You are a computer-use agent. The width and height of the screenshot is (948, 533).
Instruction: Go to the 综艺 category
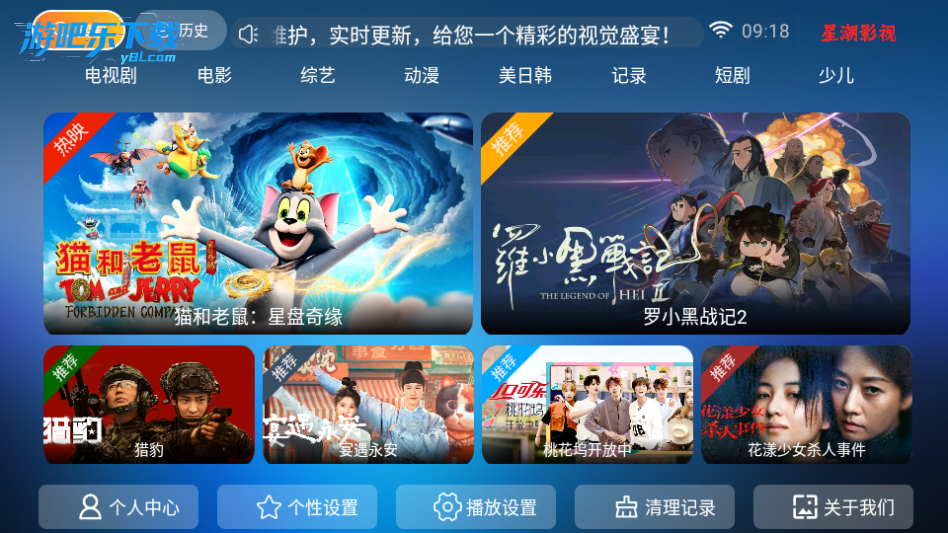318,75
